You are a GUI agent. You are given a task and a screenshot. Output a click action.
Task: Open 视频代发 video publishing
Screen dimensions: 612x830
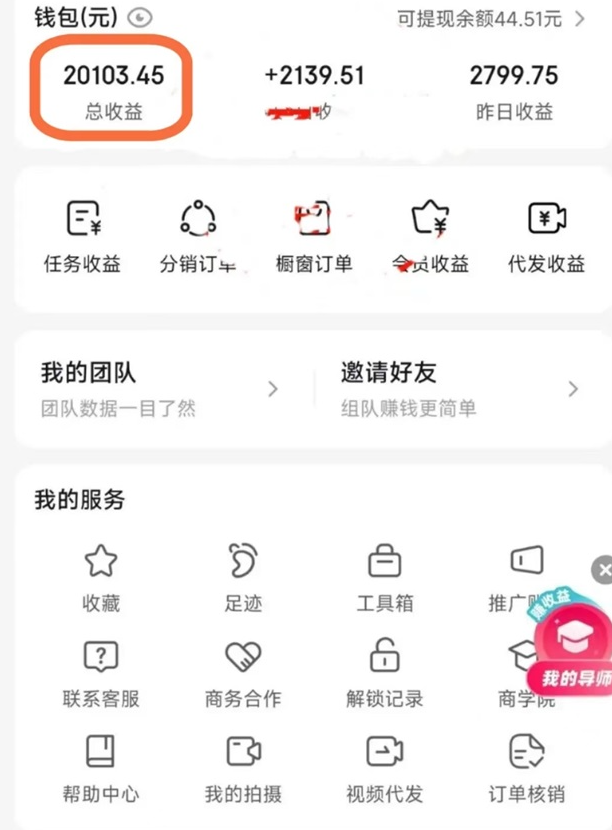(x=385, y=767)
